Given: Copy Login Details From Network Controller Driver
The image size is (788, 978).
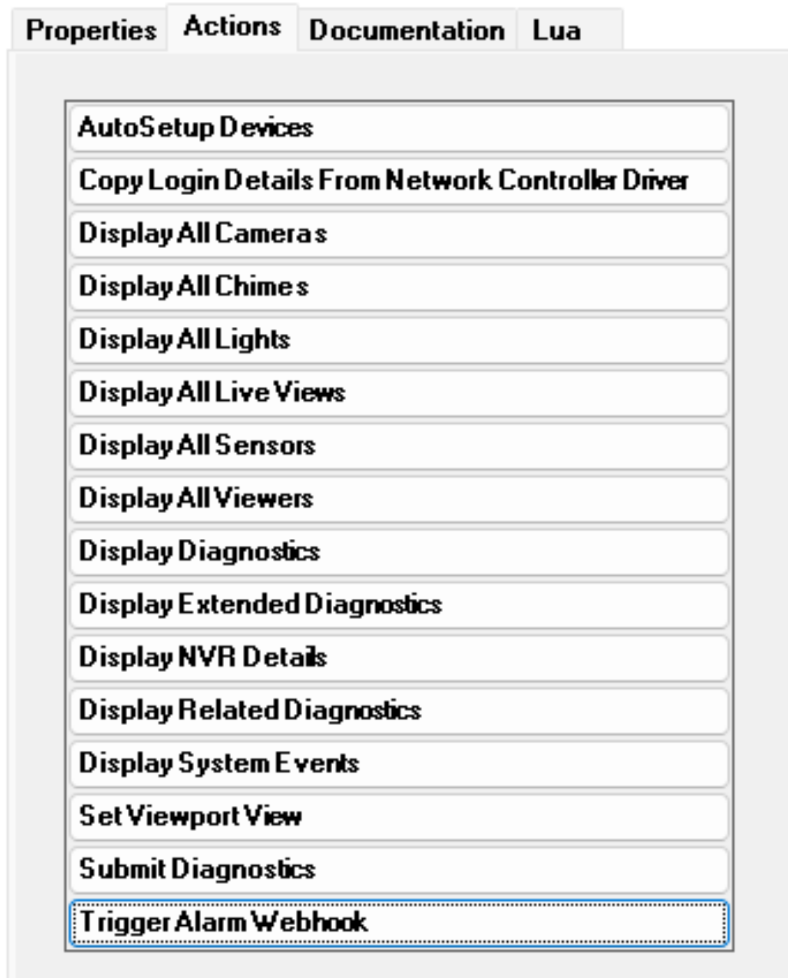Looking at the screenshot, I should (399, 181).
